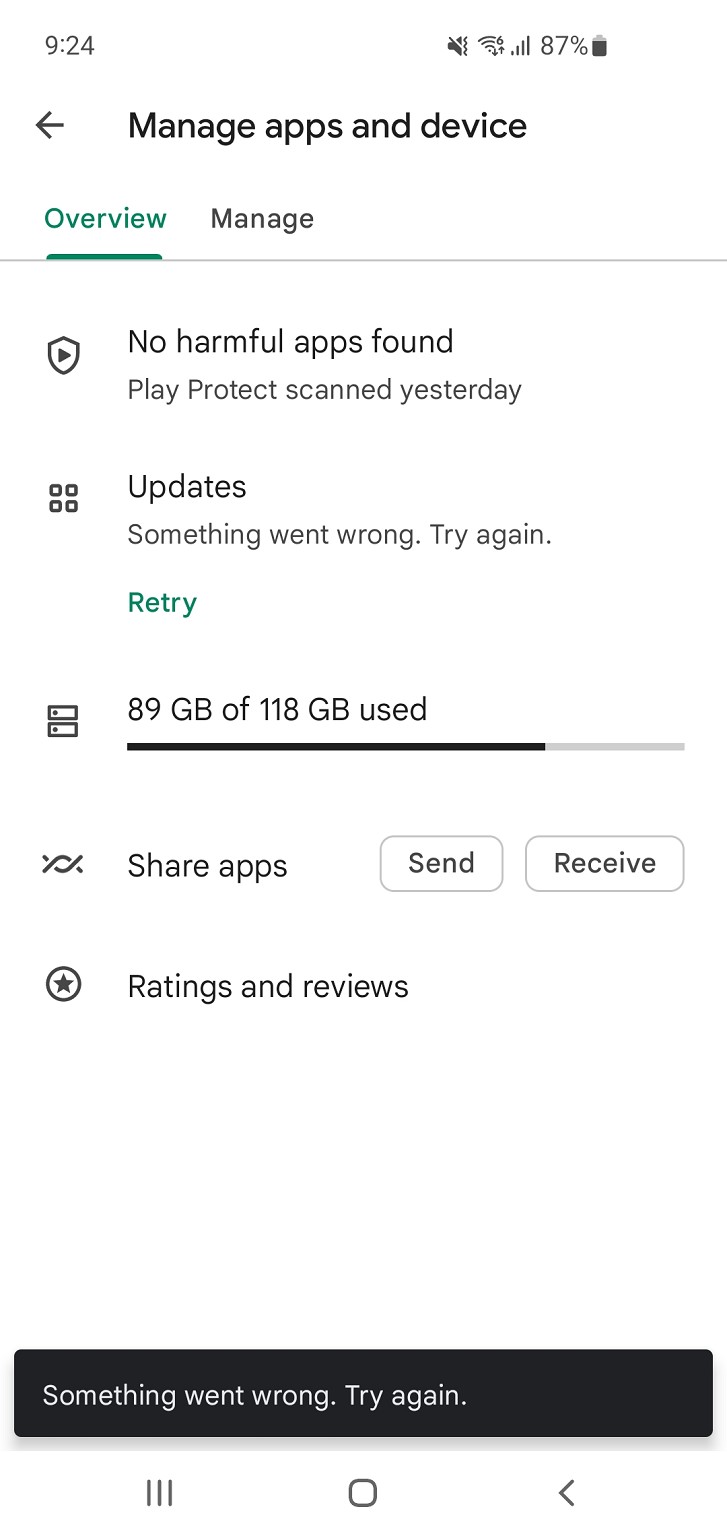Tap Send to share apps

(x=441, y=864)
